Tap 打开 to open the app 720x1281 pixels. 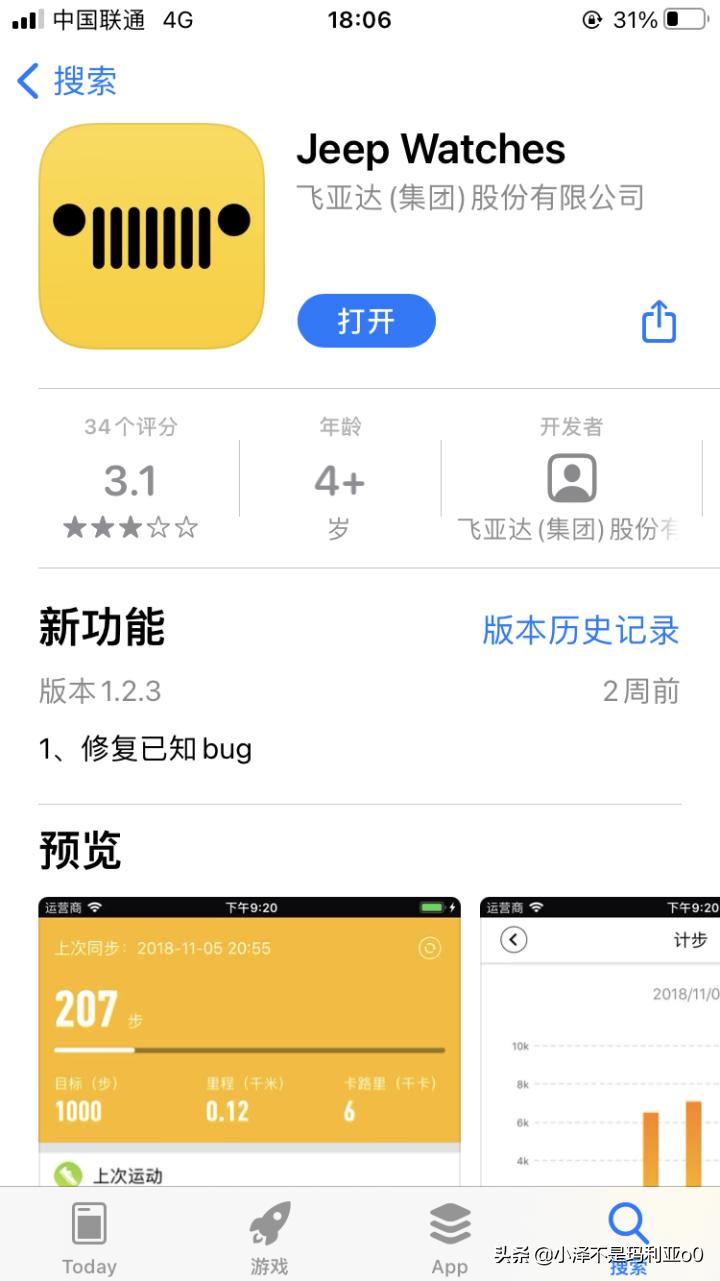366,320
